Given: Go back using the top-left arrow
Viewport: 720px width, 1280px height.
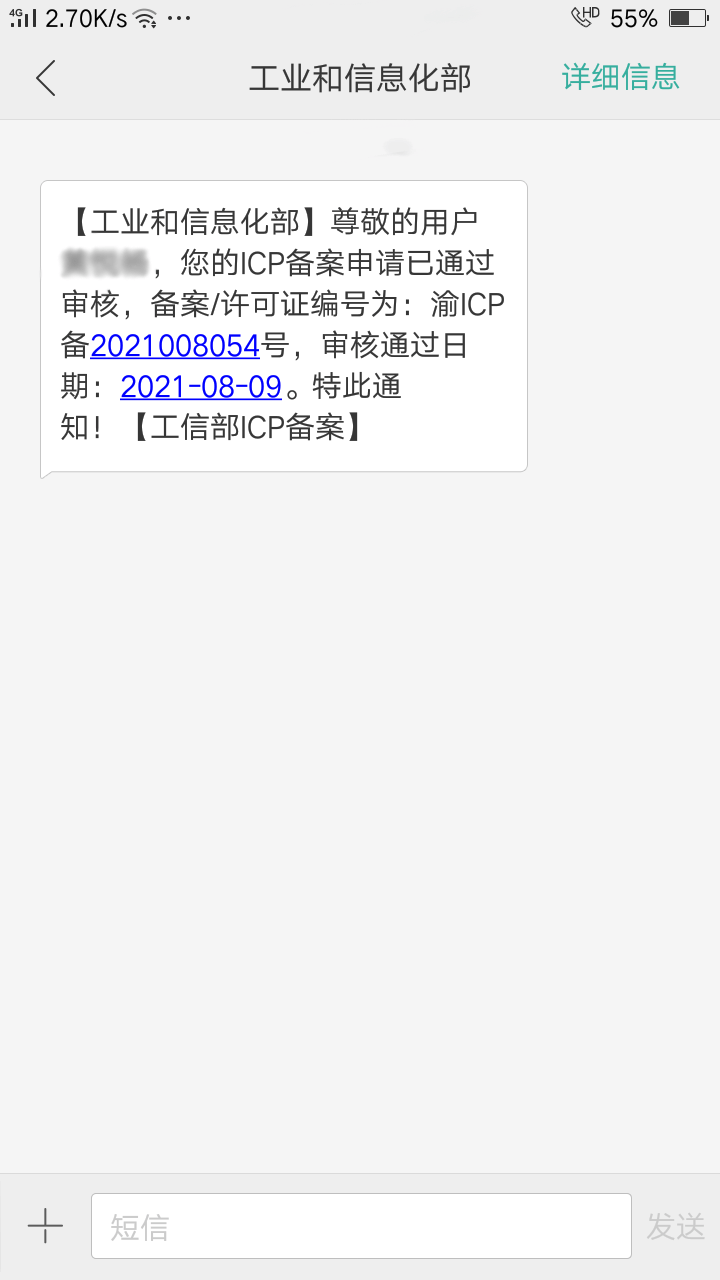Looking at the screenshot, I should click(46, 78).
